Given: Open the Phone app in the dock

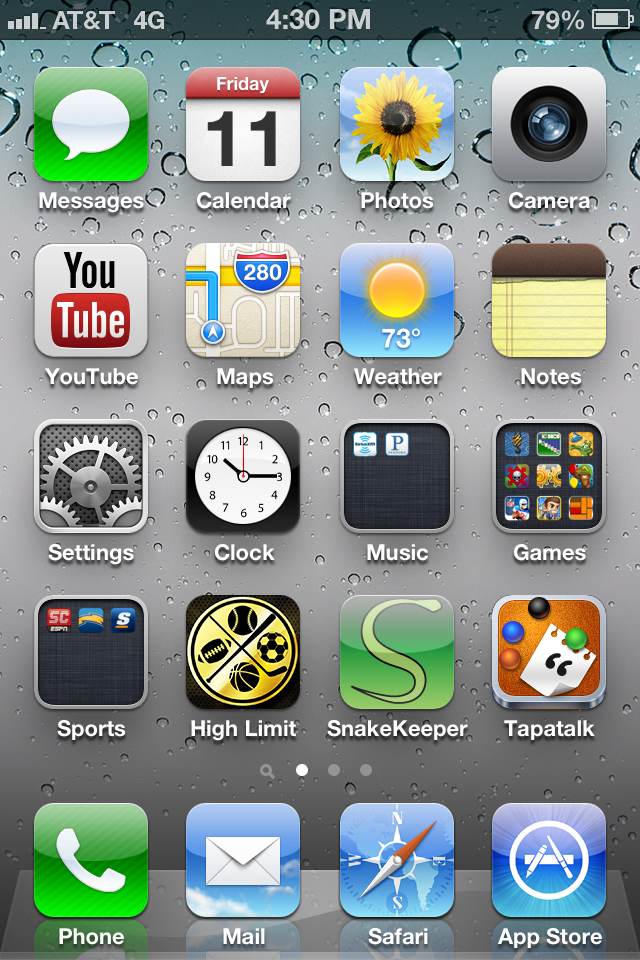Looking at the screenshot, I should coord(91,860).
